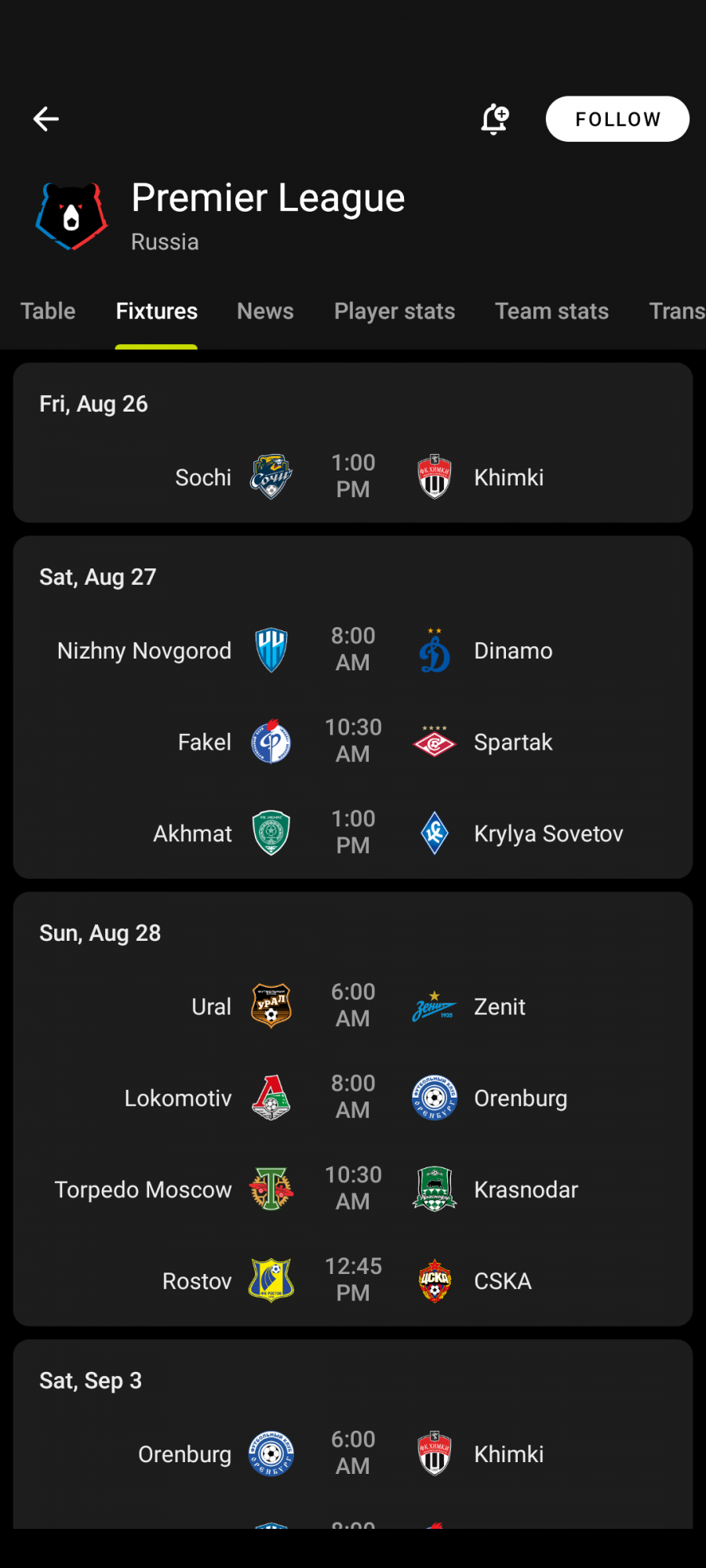View Lokomotiv vs Orenburg fixture
This screenshot has height=1568, width=706.
tap(353, 1098)
